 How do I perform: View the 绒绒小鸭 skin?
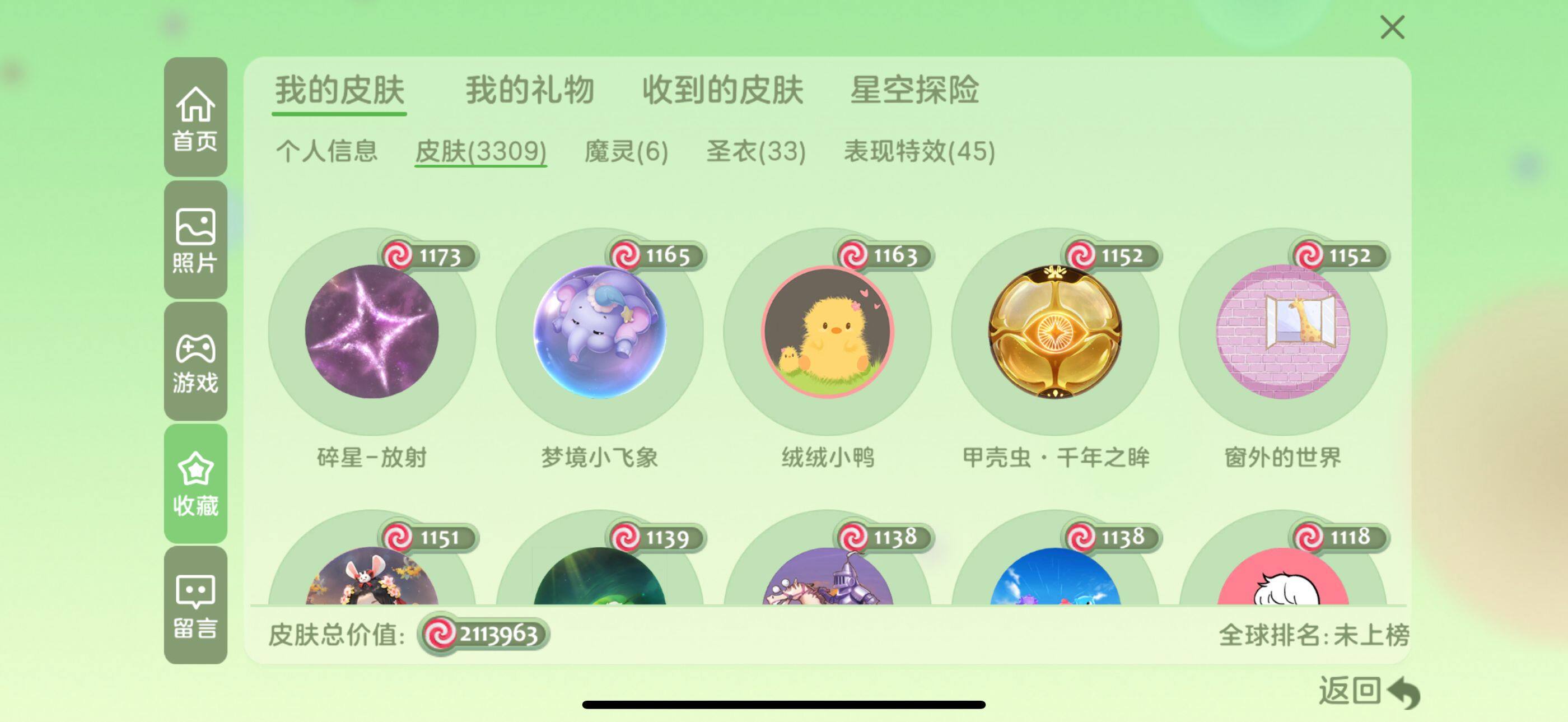pos(827,332)
